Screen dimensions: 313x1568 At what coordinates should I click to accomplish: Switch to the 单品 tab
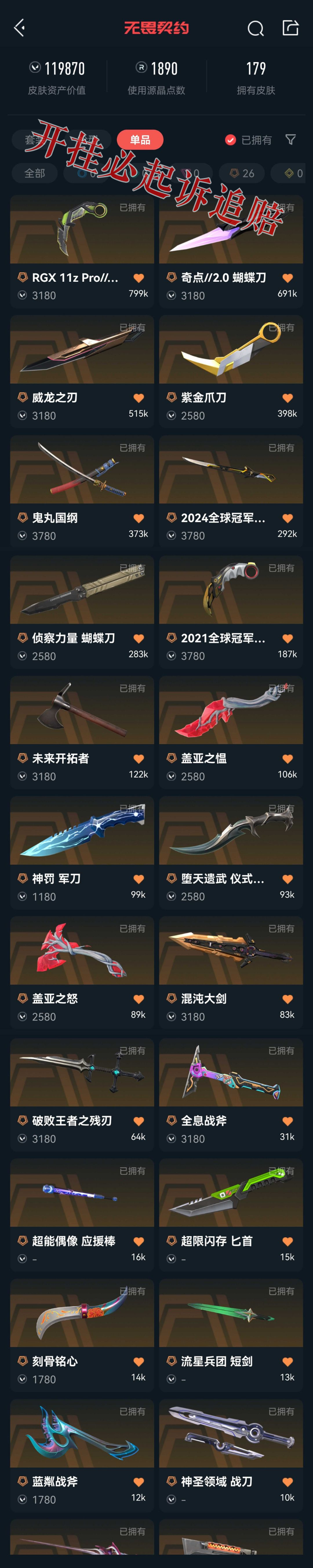(x=139, y=140)
